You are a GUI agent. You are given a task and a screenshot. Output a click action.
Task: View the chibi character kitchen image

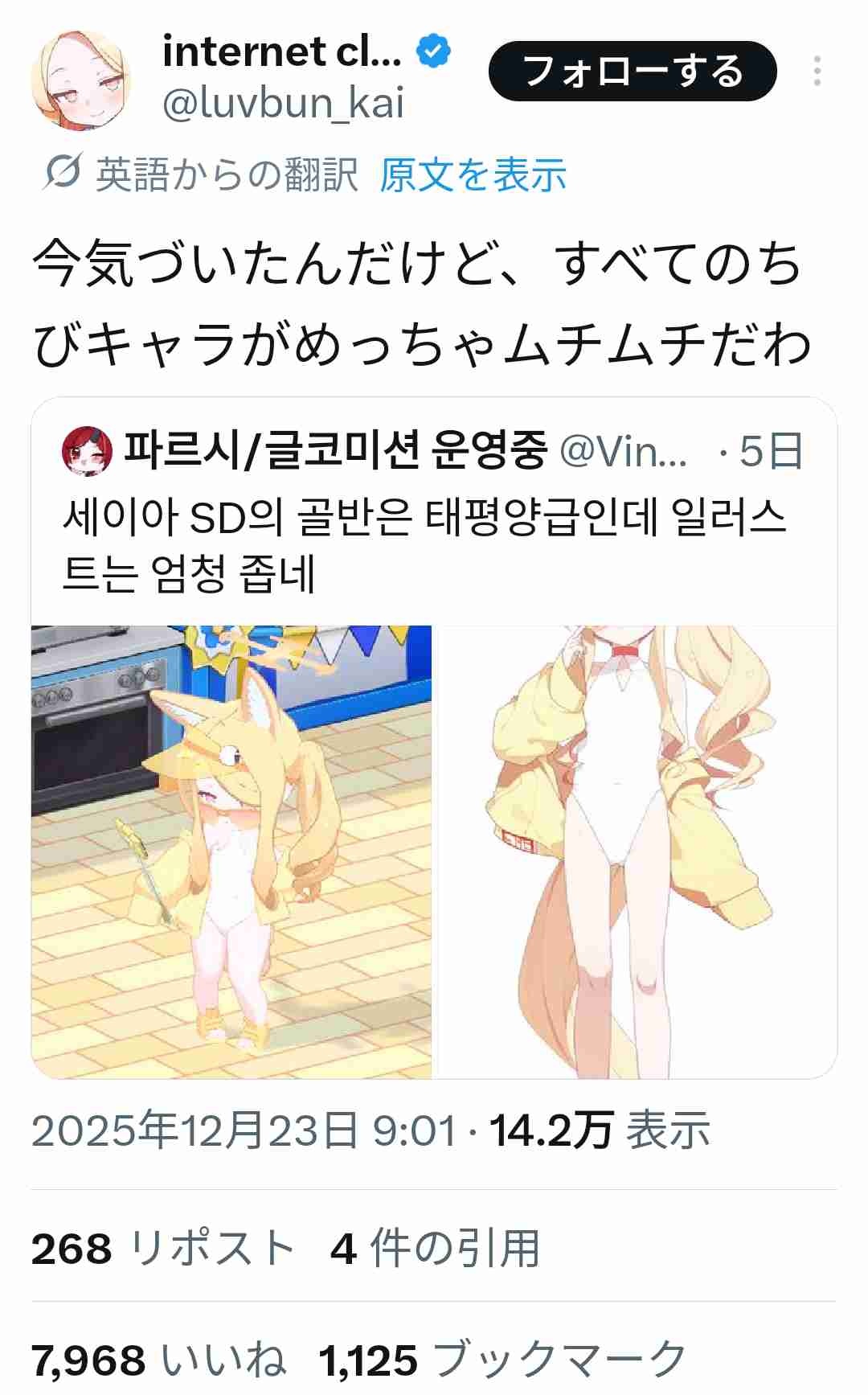point(231,851)
